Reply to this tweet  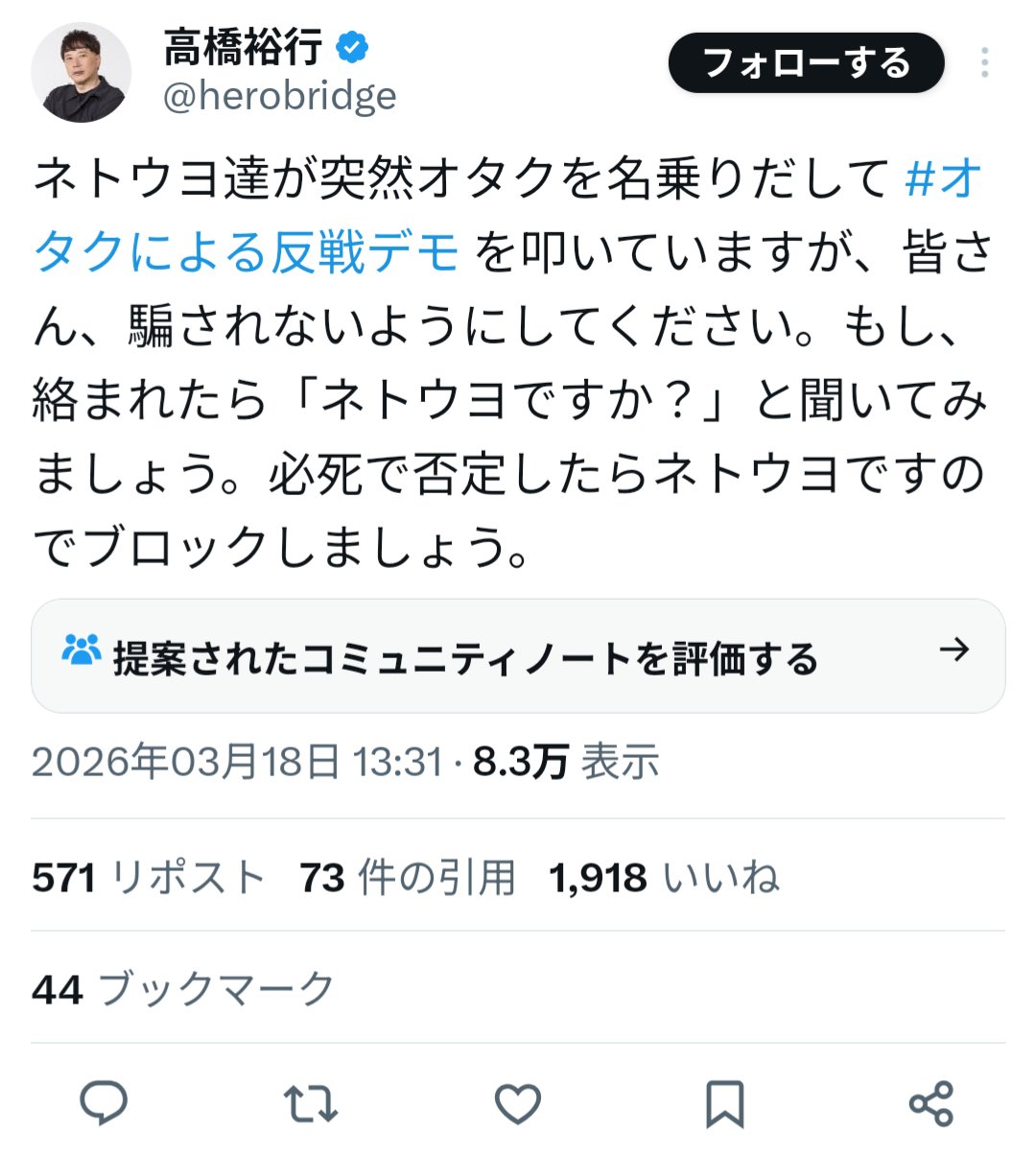tap(104, 1103)
